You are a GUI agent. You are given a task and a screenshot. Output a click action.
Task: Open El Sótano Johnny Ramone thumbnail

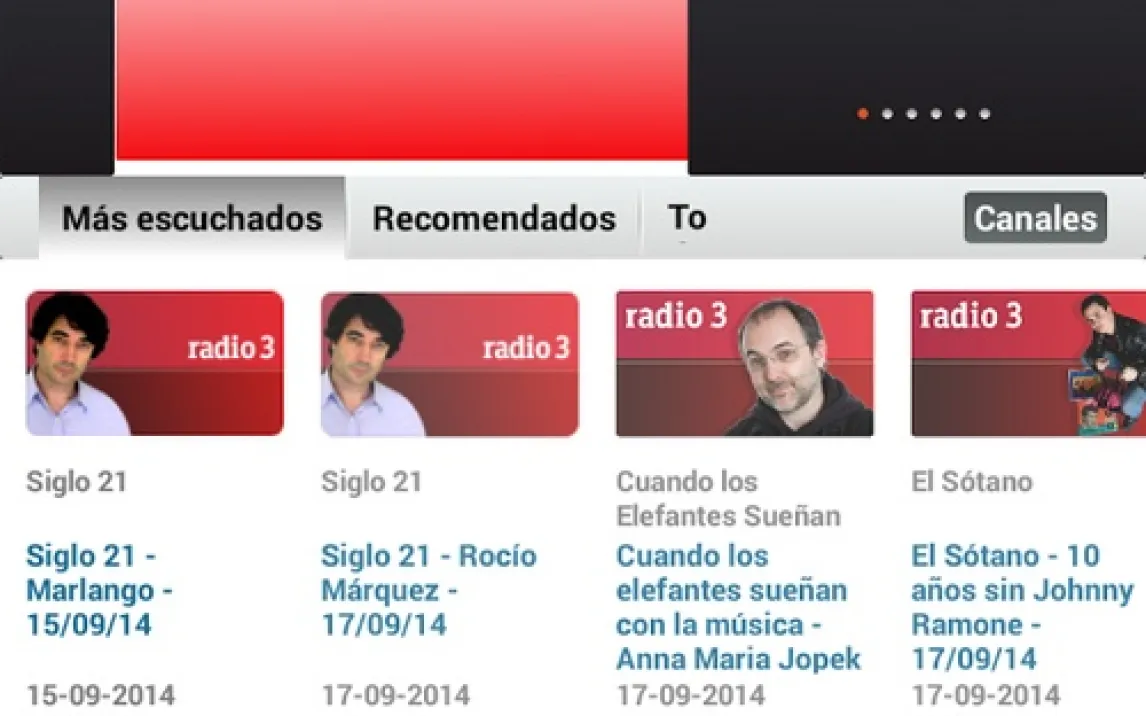1028,363
